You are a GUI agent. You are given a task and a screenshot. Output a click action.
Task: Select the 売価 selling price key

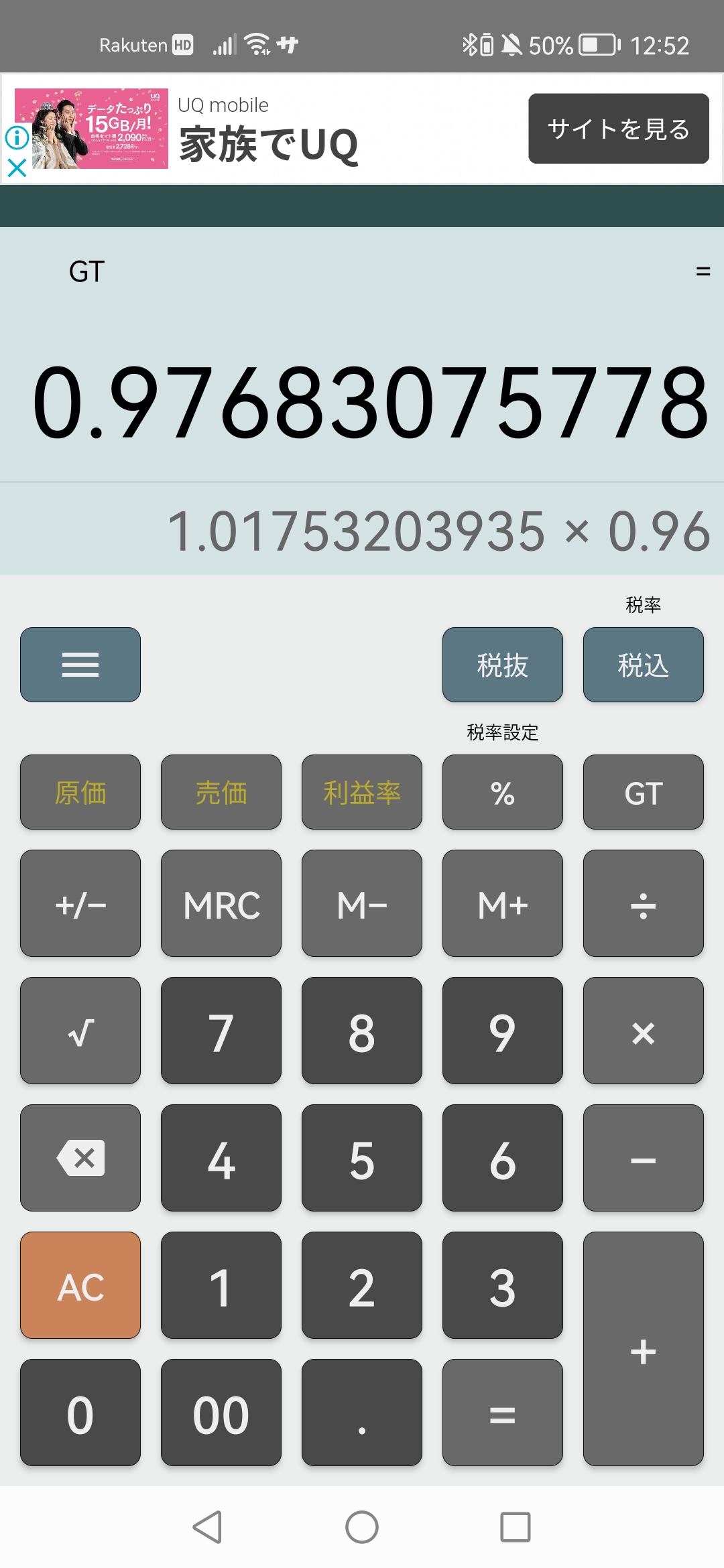221,792
